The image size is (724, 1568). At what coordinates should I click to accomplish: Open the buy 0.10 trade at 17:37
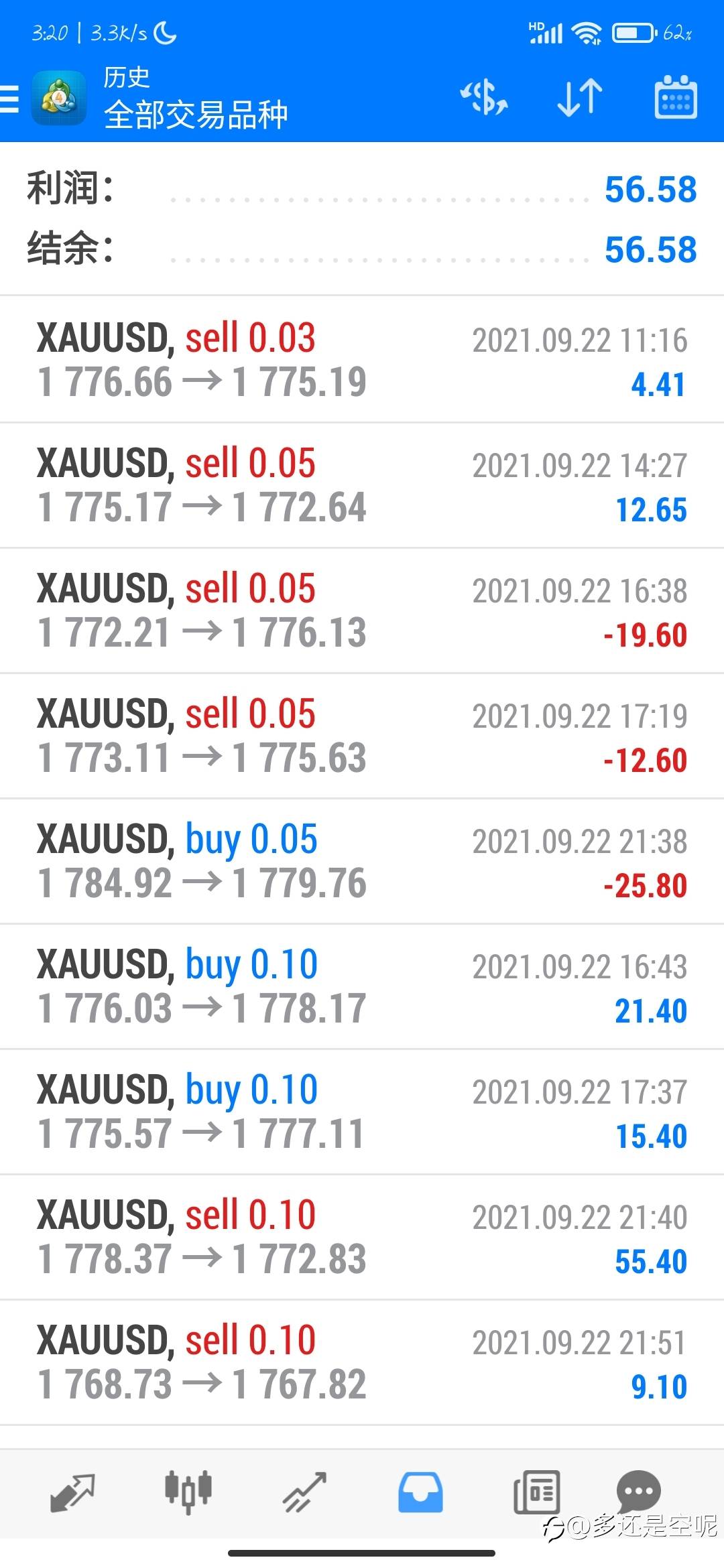(x=362, y=1112)
